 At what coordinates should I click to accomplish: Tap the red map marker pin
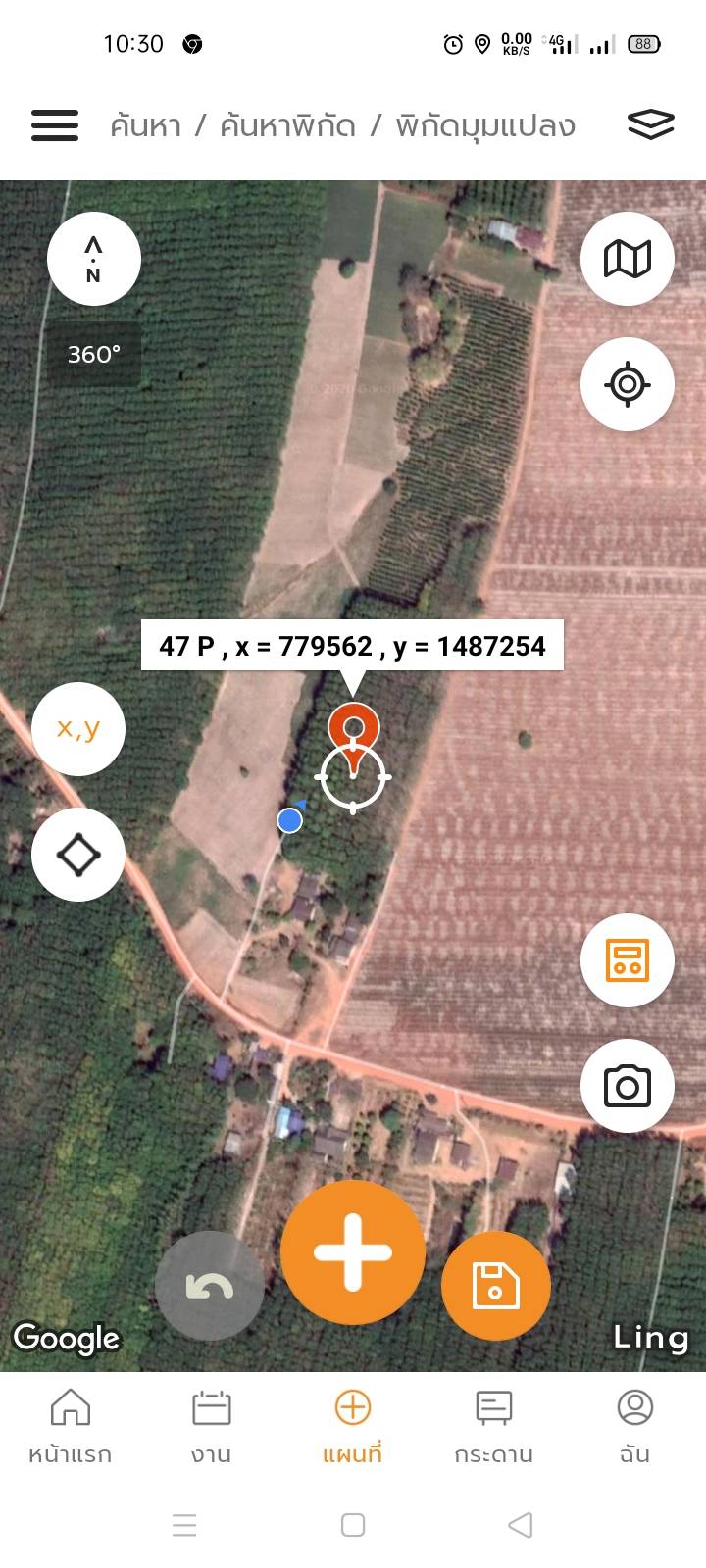tap(353, 728)
